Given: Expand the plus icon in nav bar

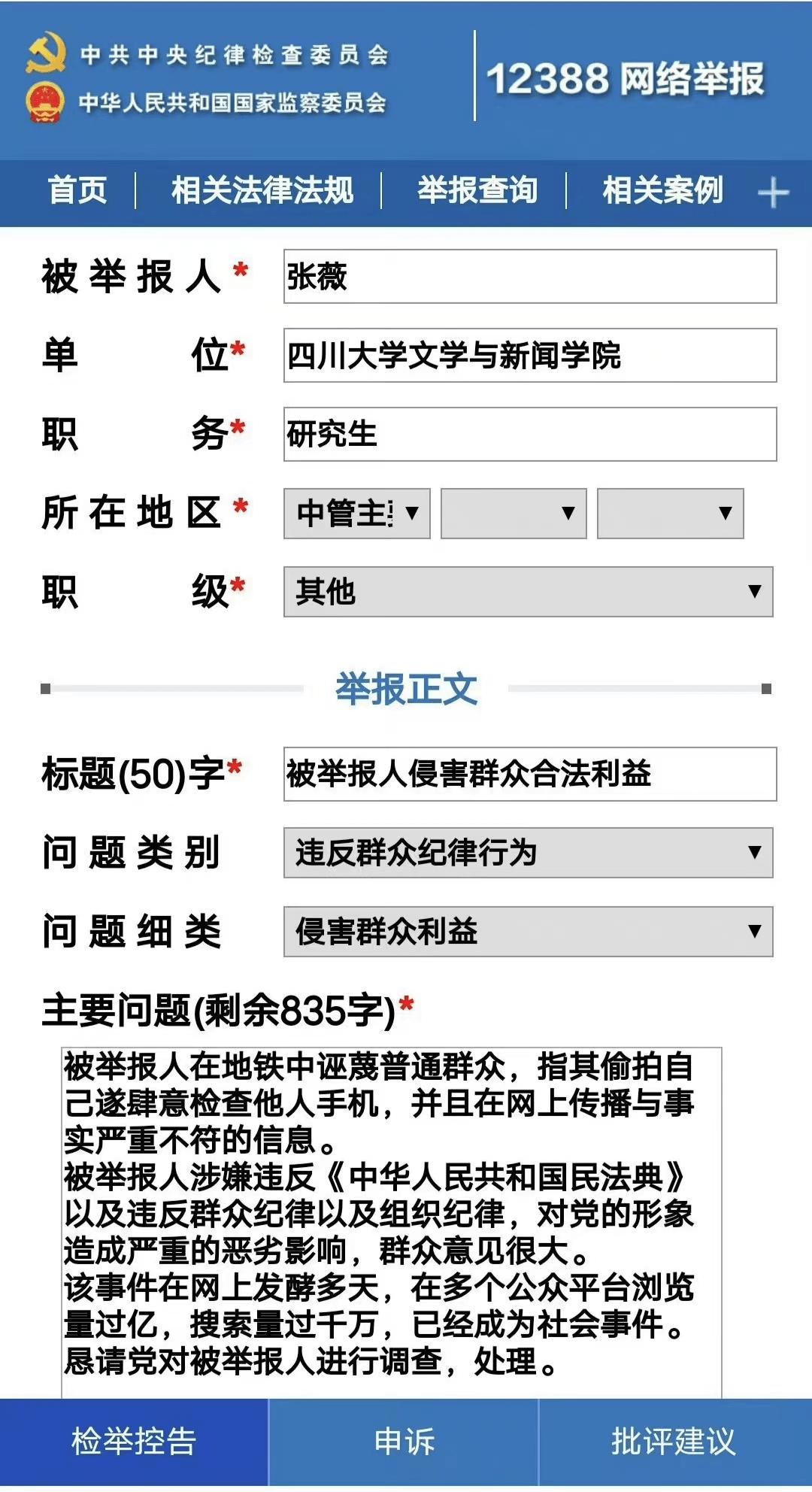Looking at the screenshot, I should 773,193.
